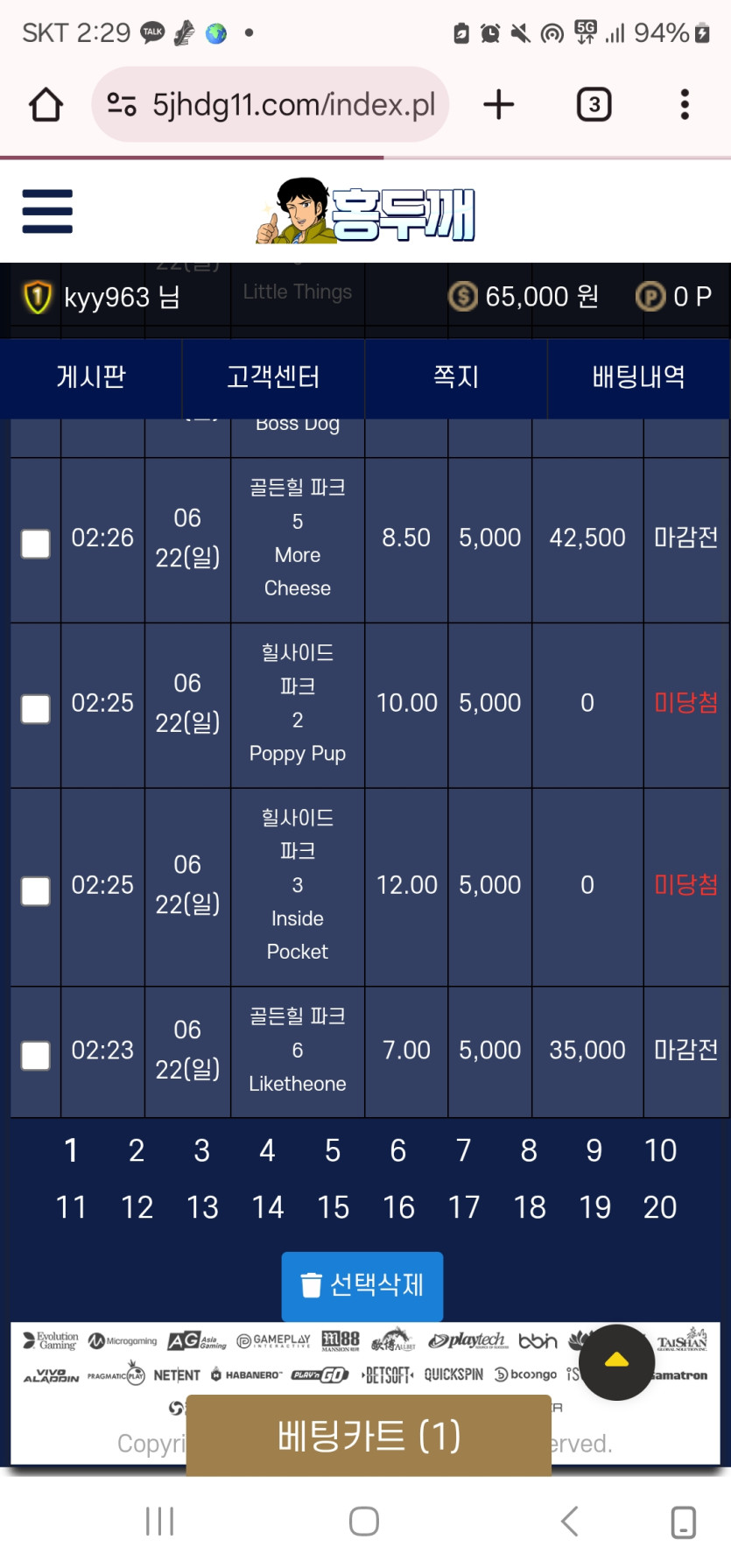Image resolution: width=731 pixels, height=1568 pixels.
Task: View 배팅내역 history
Action: tap(639, 377)
